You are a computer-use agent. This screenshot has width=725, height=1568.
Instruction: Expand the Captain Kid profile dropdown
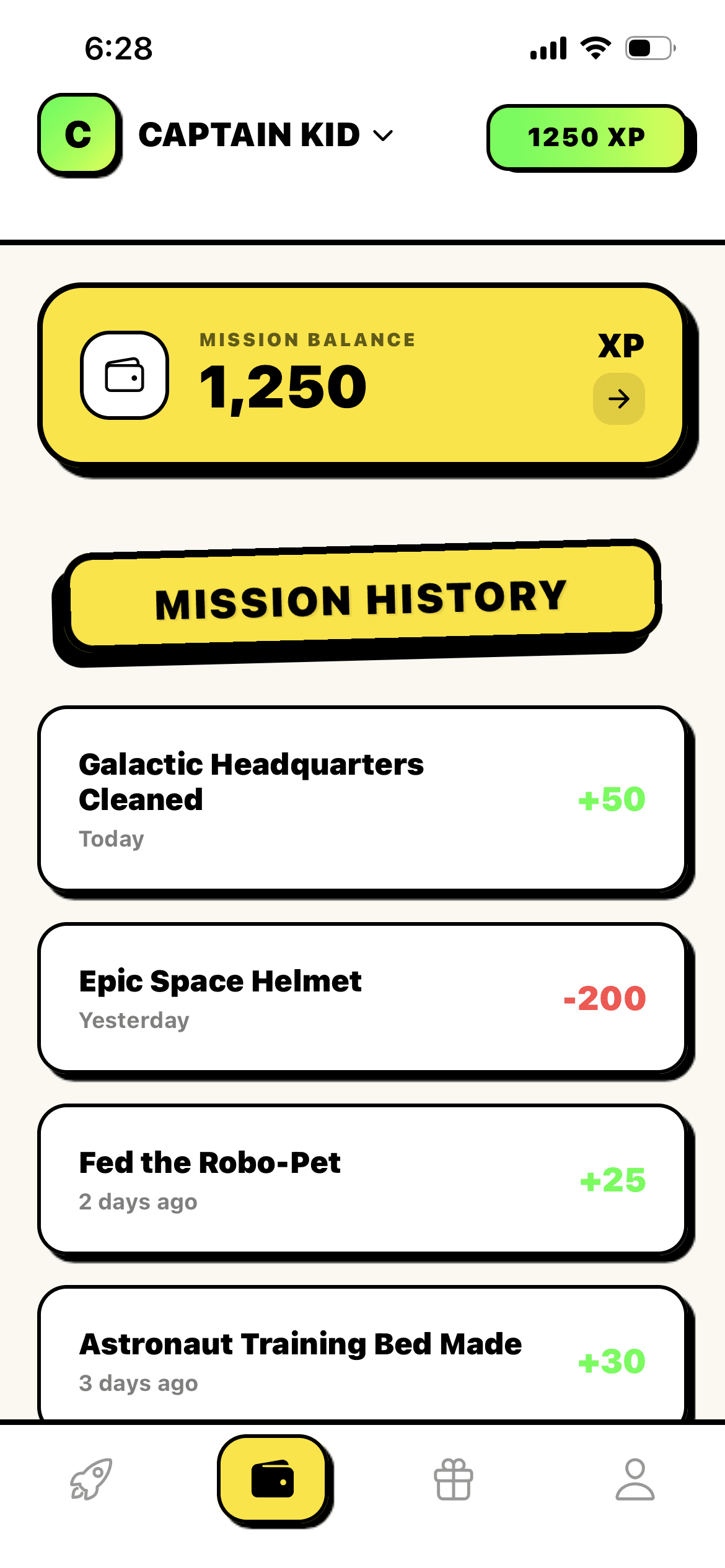tap(384, 136)
